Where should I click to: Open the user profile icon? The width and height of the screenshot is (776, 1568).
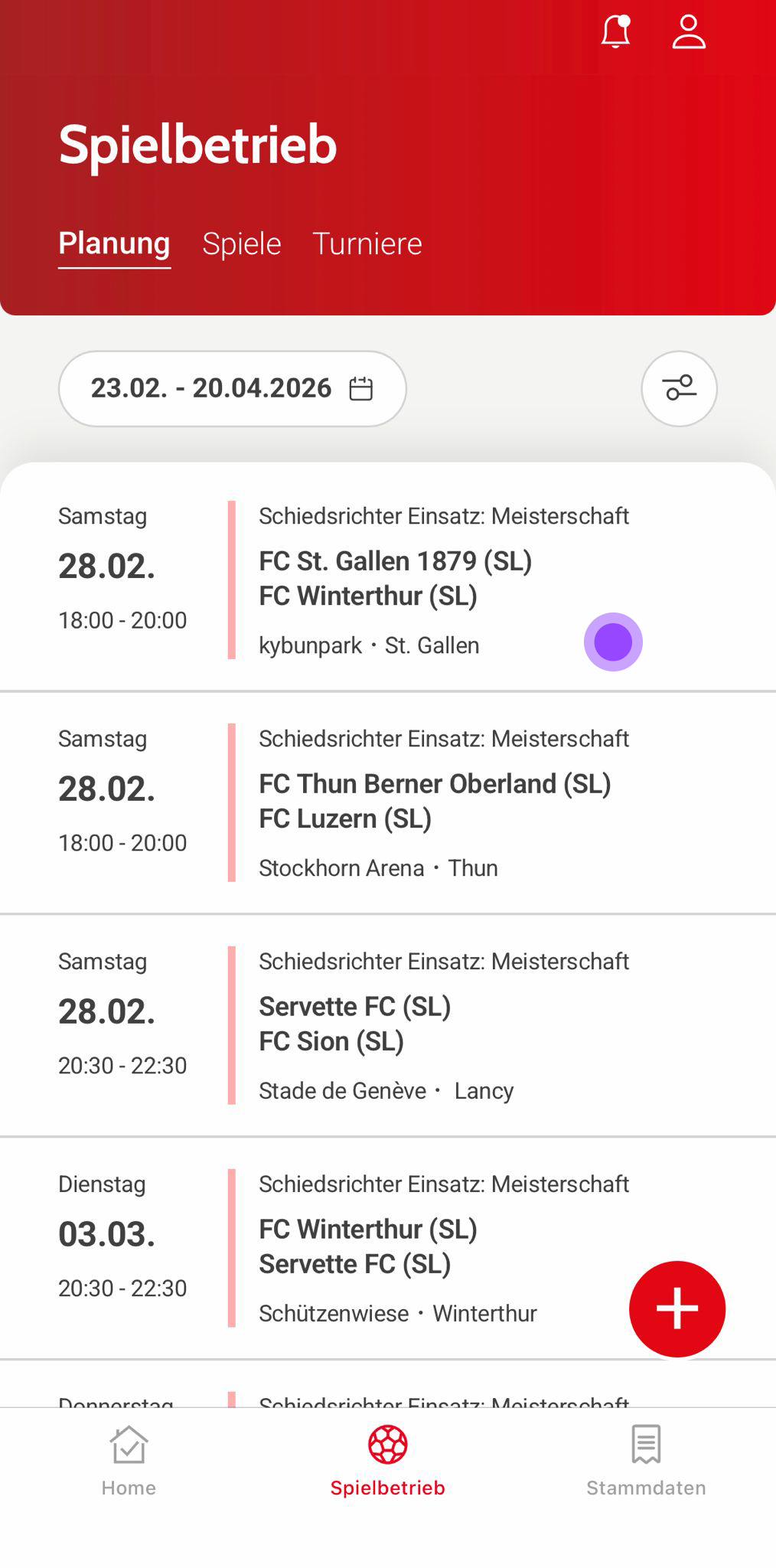click(688, 33)
